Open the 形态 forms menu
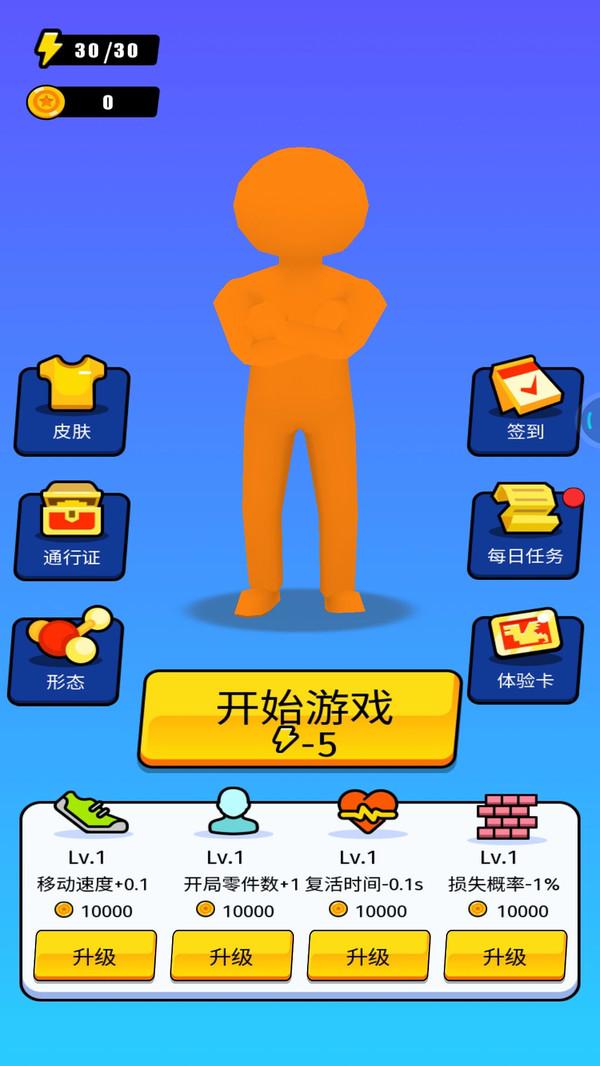Screen dimensions: 600x1066 tap(66, 658)
